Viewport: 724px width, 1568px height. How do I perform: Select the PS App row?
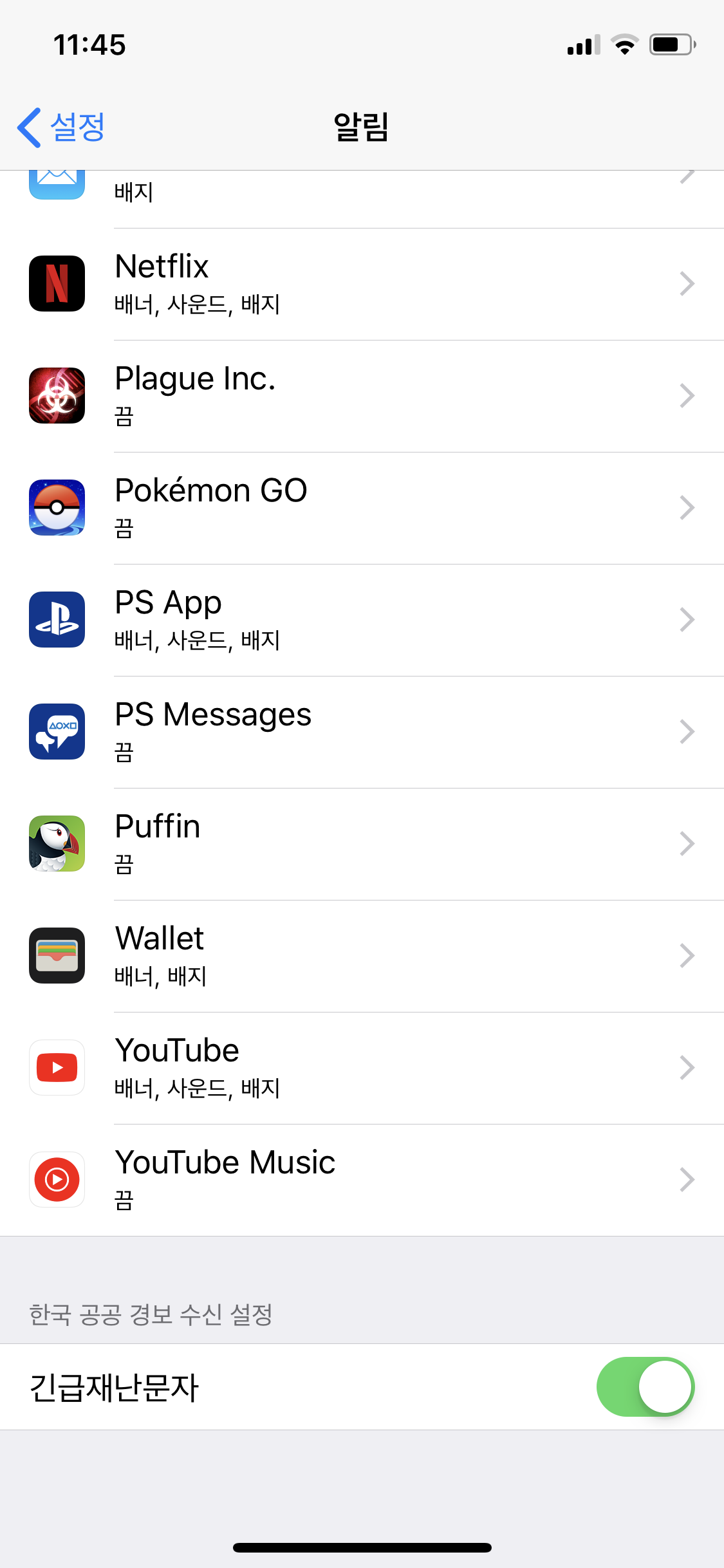pos(362,620)
